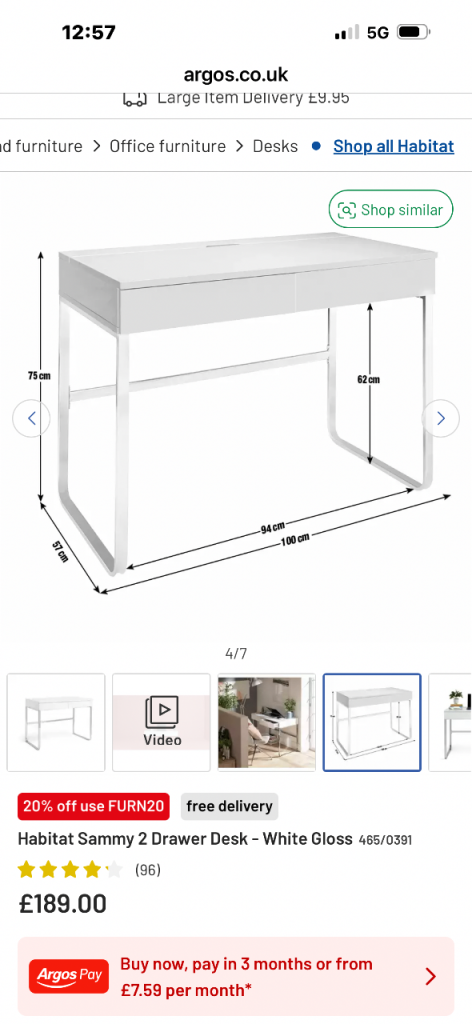The height and width of the screenshot is (1024, 472).
Task: Select the room lifestyle photo thumbnail
Action: (266, 722)
